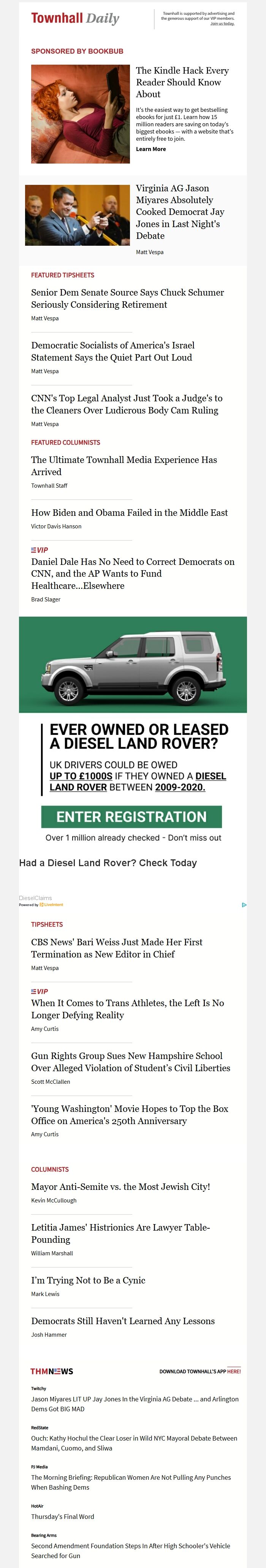Open the AdChoices icon beside DieselClaims
266x1568 pixels.
point(244,905)
